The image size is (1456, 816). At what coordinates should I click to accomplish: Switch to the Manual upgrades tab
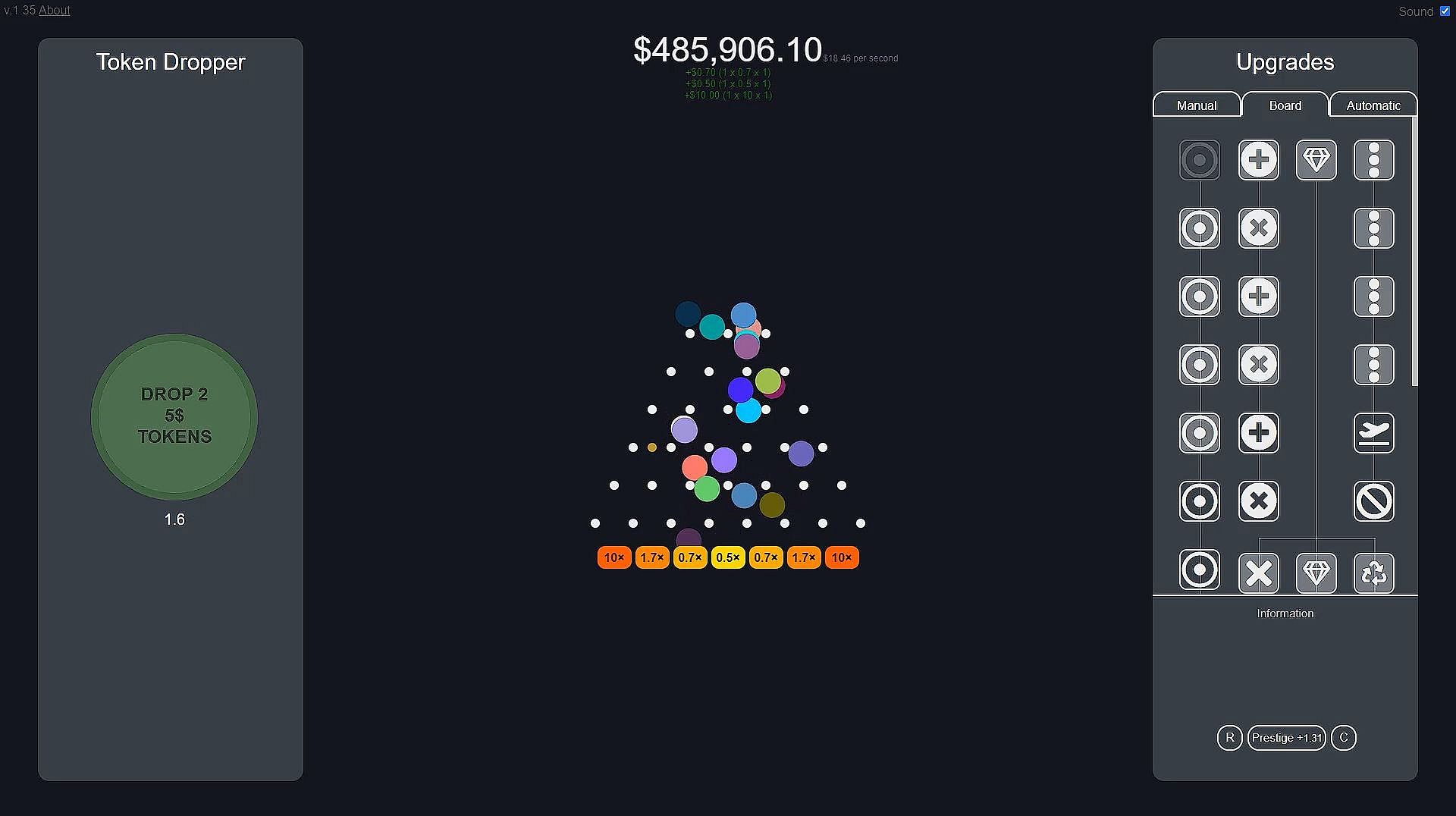click(x=1197, y=105)
